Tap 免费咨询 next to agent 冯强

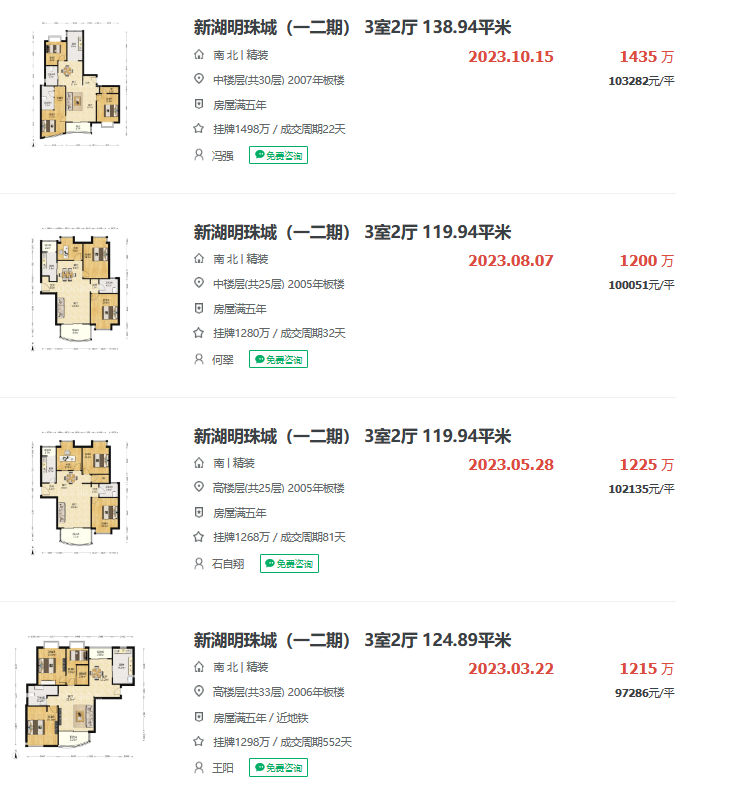coord(278,155)
